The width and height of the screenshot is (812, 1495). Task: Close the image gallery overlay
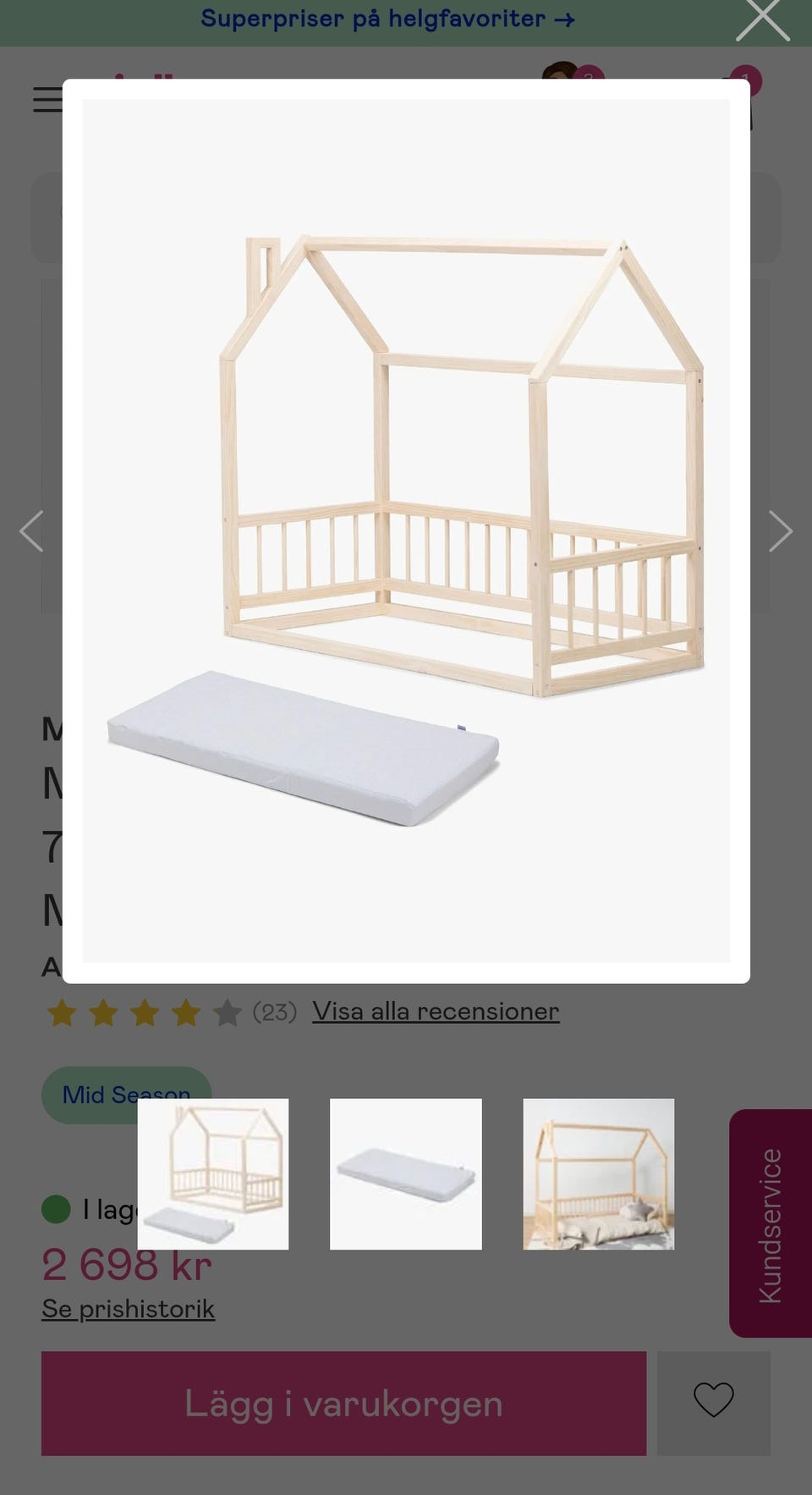pyautogui.click(x=762, y=20)
